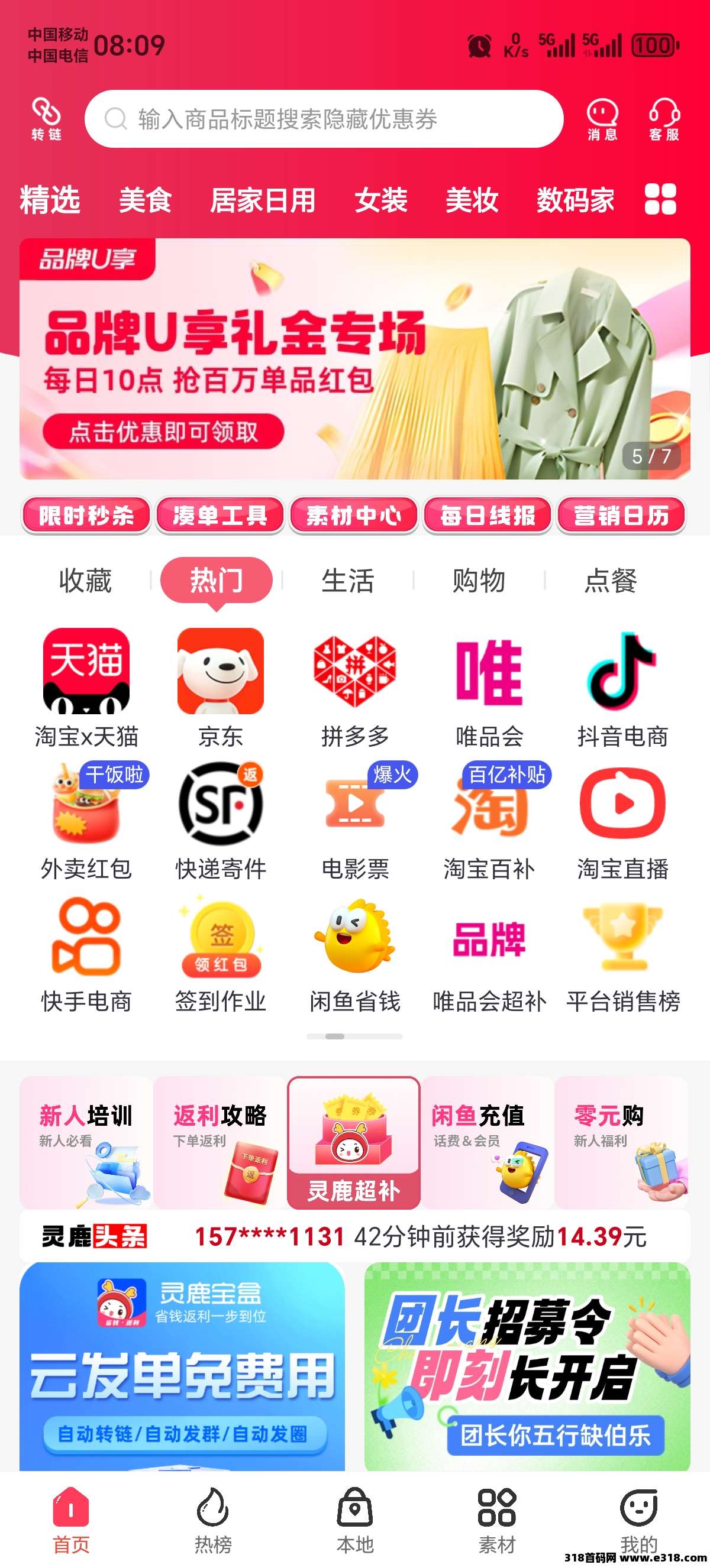Tap the search bar to enter keywords
The image size is (710, 1568).
(329, 119)
